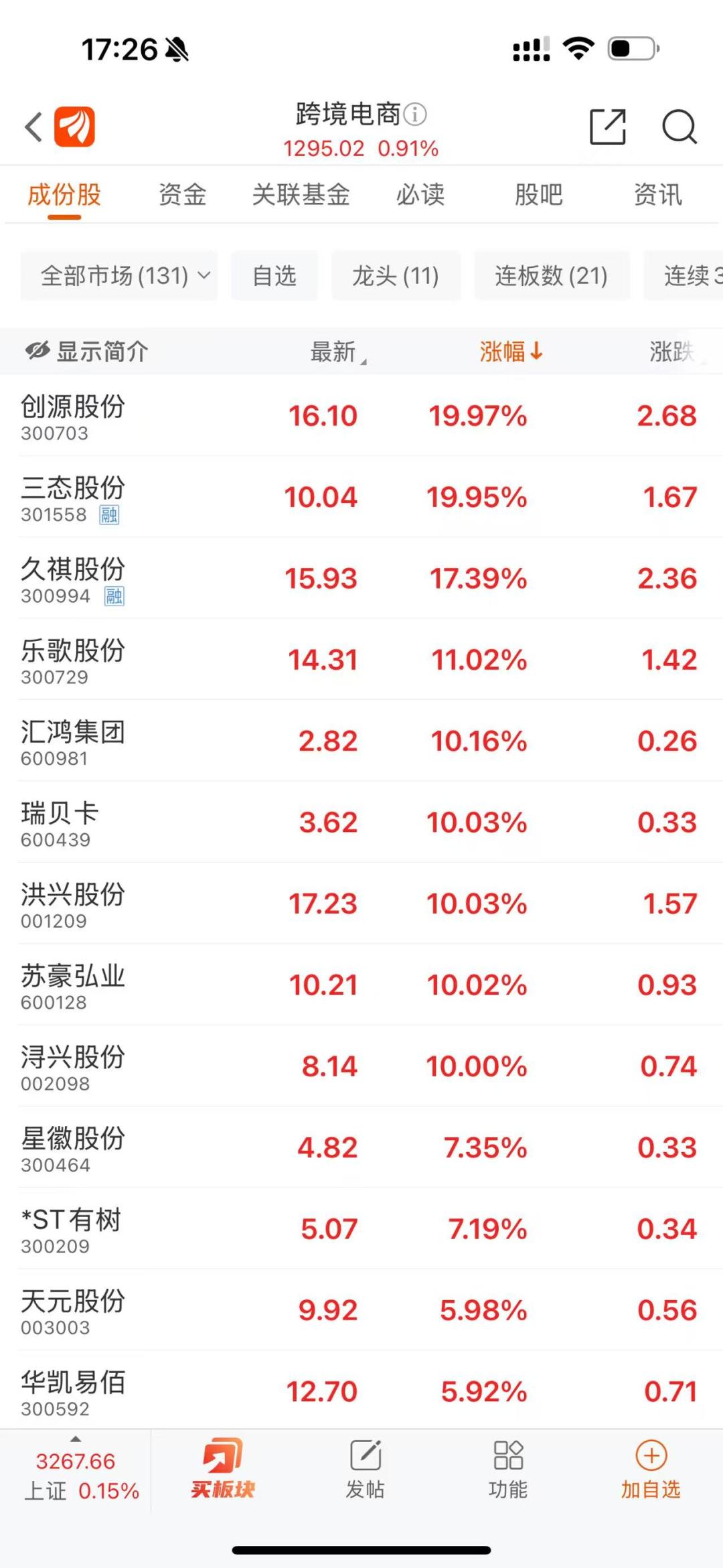This screenshot has width=723, height=1568.
Task: Go back using the top-left arrow
Action: 33,127
